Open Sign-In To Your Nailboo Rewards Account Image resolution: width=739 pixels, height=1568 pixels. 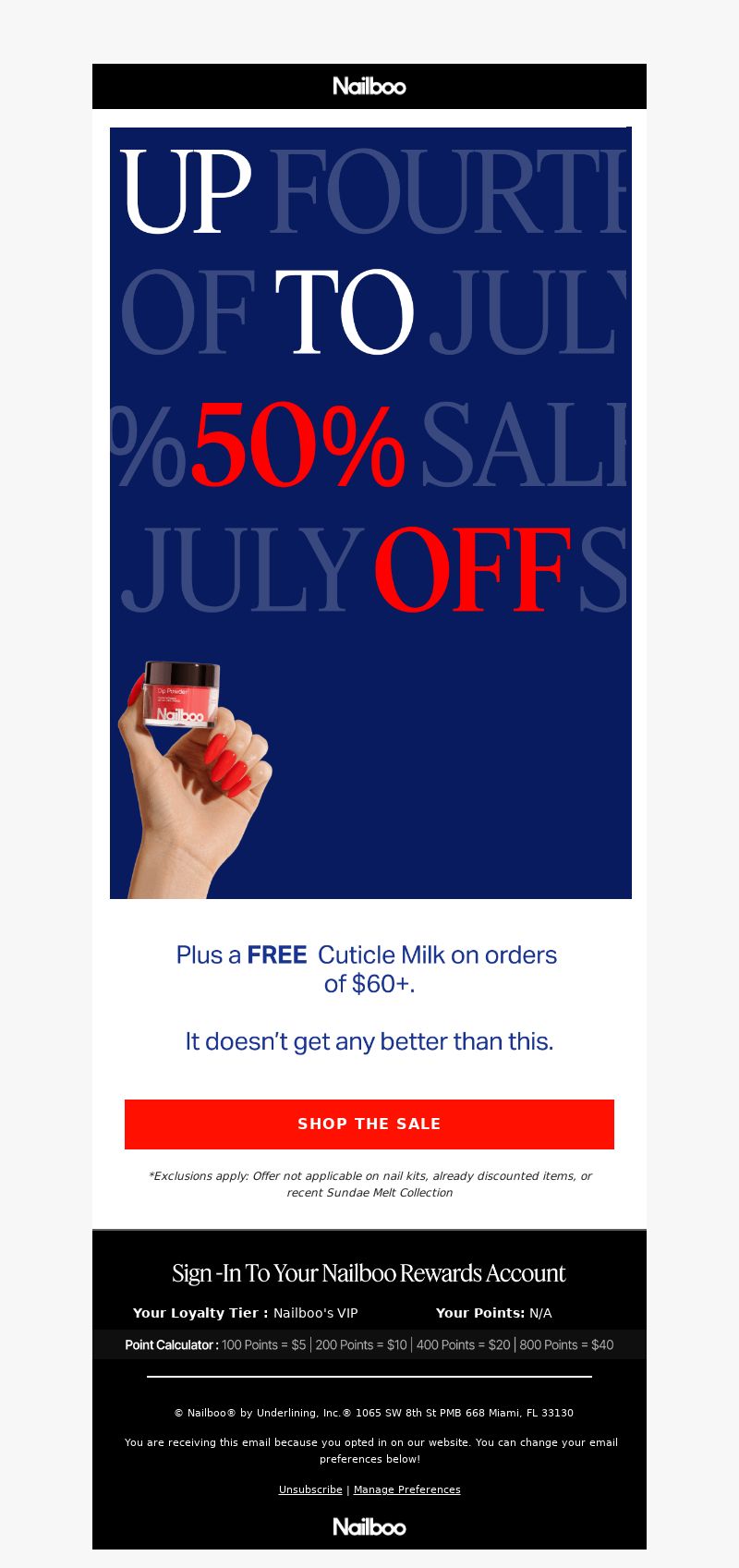click(369, 1273)
